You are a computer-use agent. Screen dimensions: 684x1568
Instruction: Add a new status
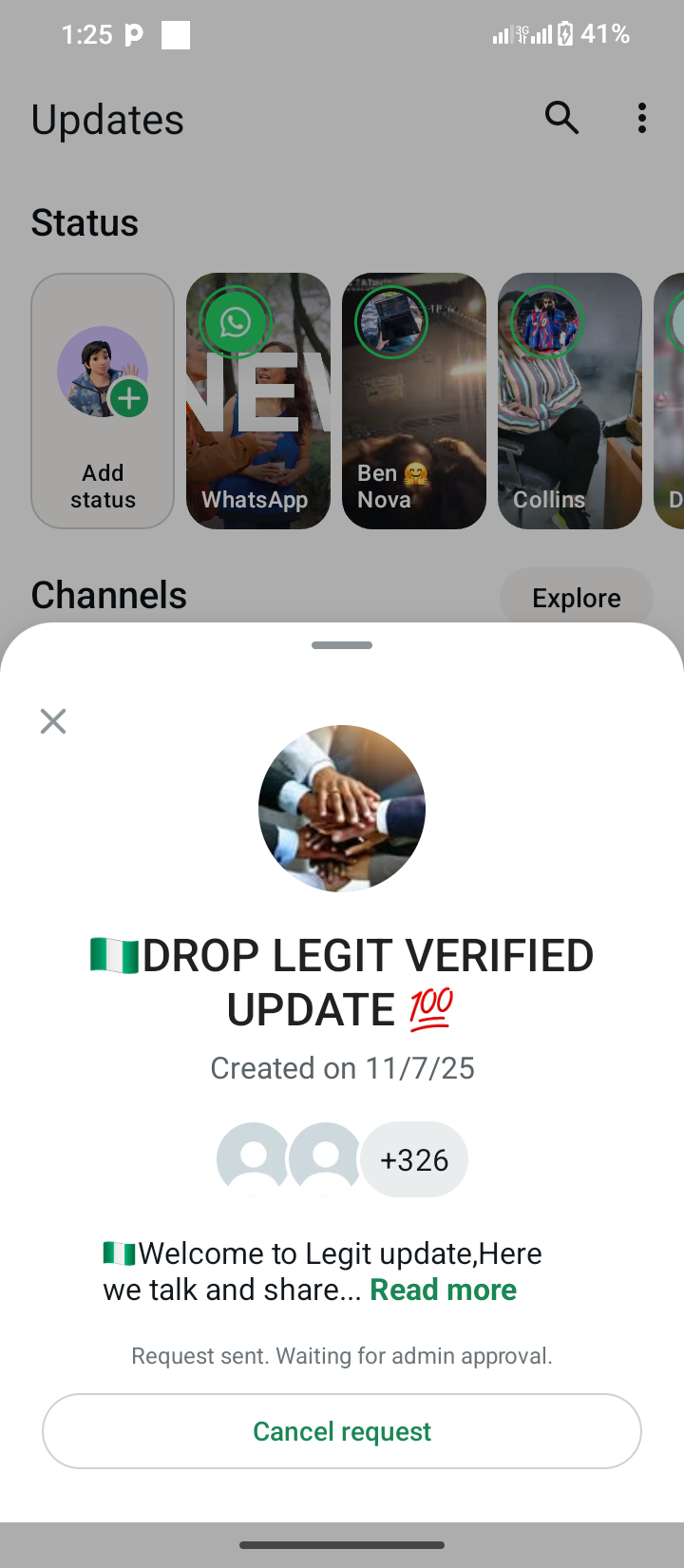[103, 401]
